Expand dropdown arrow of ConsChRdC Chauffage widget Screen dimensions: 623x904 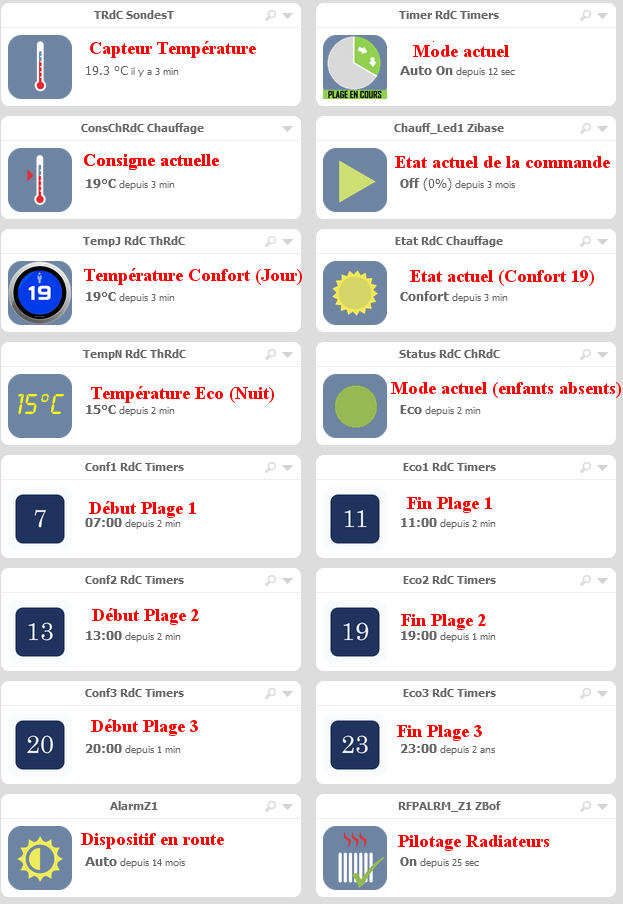287,129
